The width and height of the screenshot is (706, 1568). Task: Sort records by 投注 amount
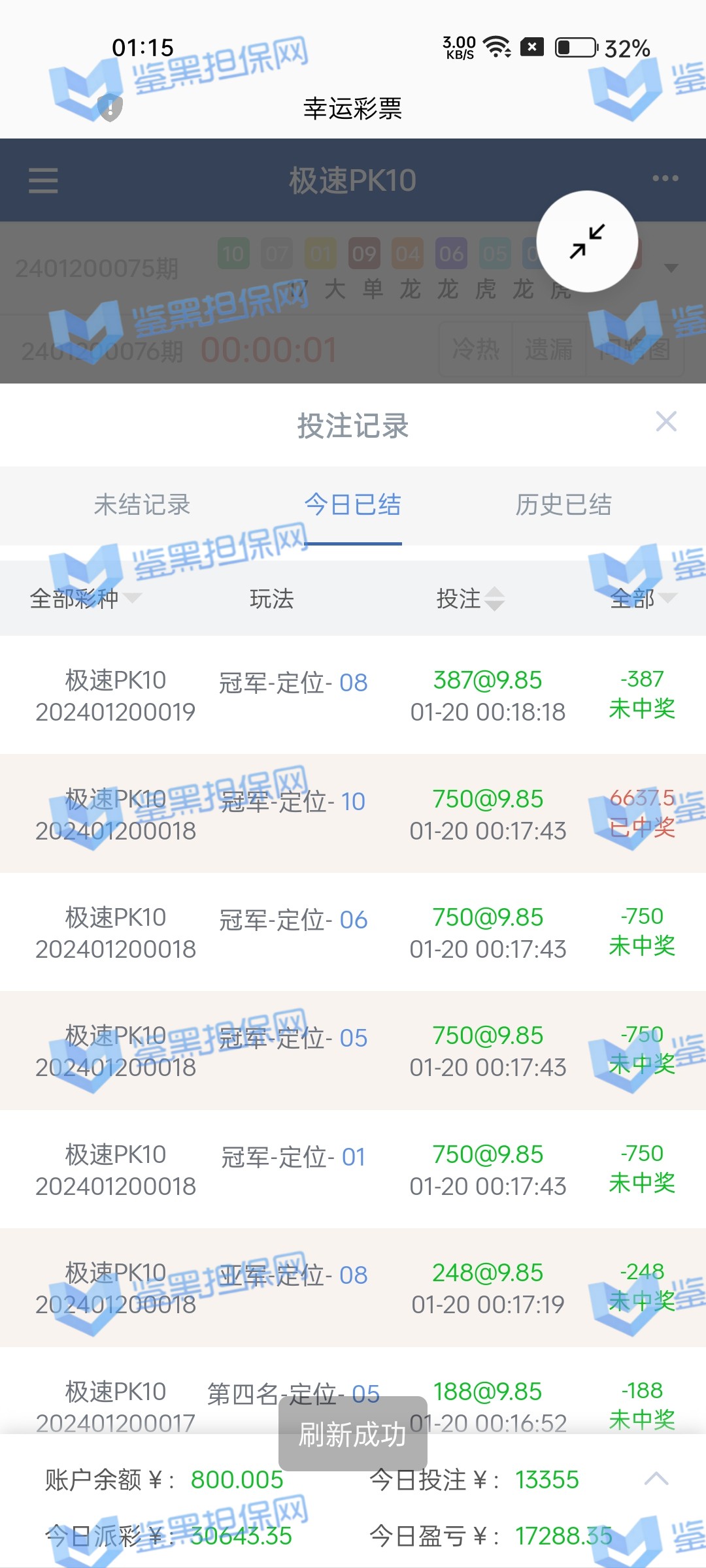click(470, 598)
